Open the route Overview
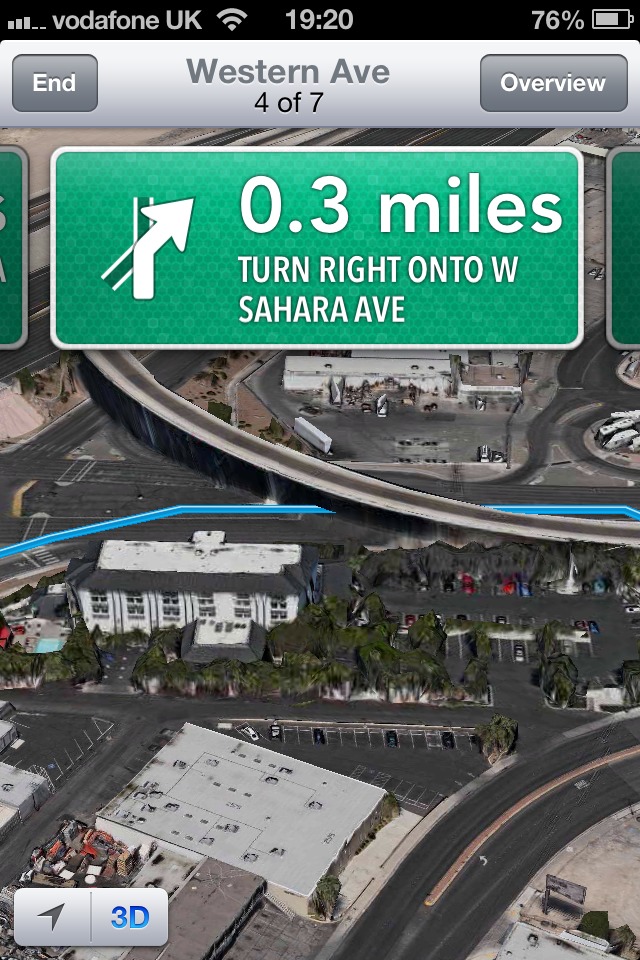This screenshot has width=640, height=960. (552, 83)
